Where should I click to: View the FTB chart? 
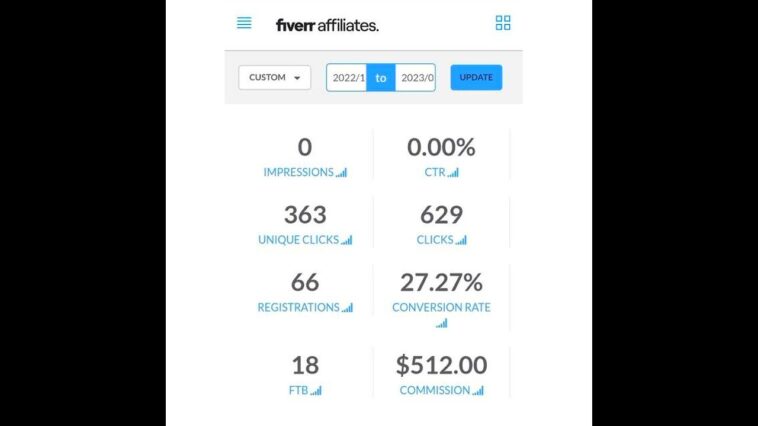click(x=305, y=390)
